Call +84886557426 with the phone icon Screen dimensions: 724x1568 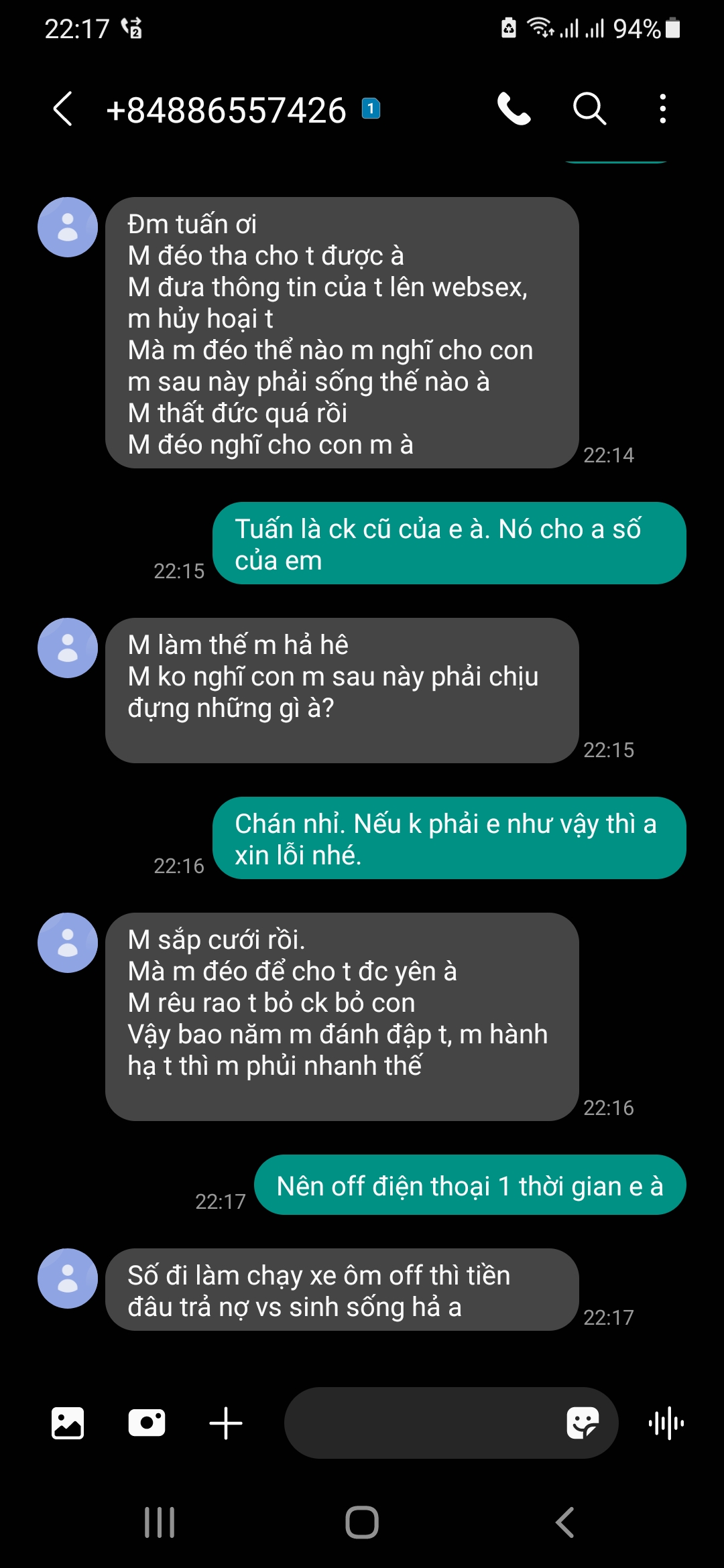[514, 109]
